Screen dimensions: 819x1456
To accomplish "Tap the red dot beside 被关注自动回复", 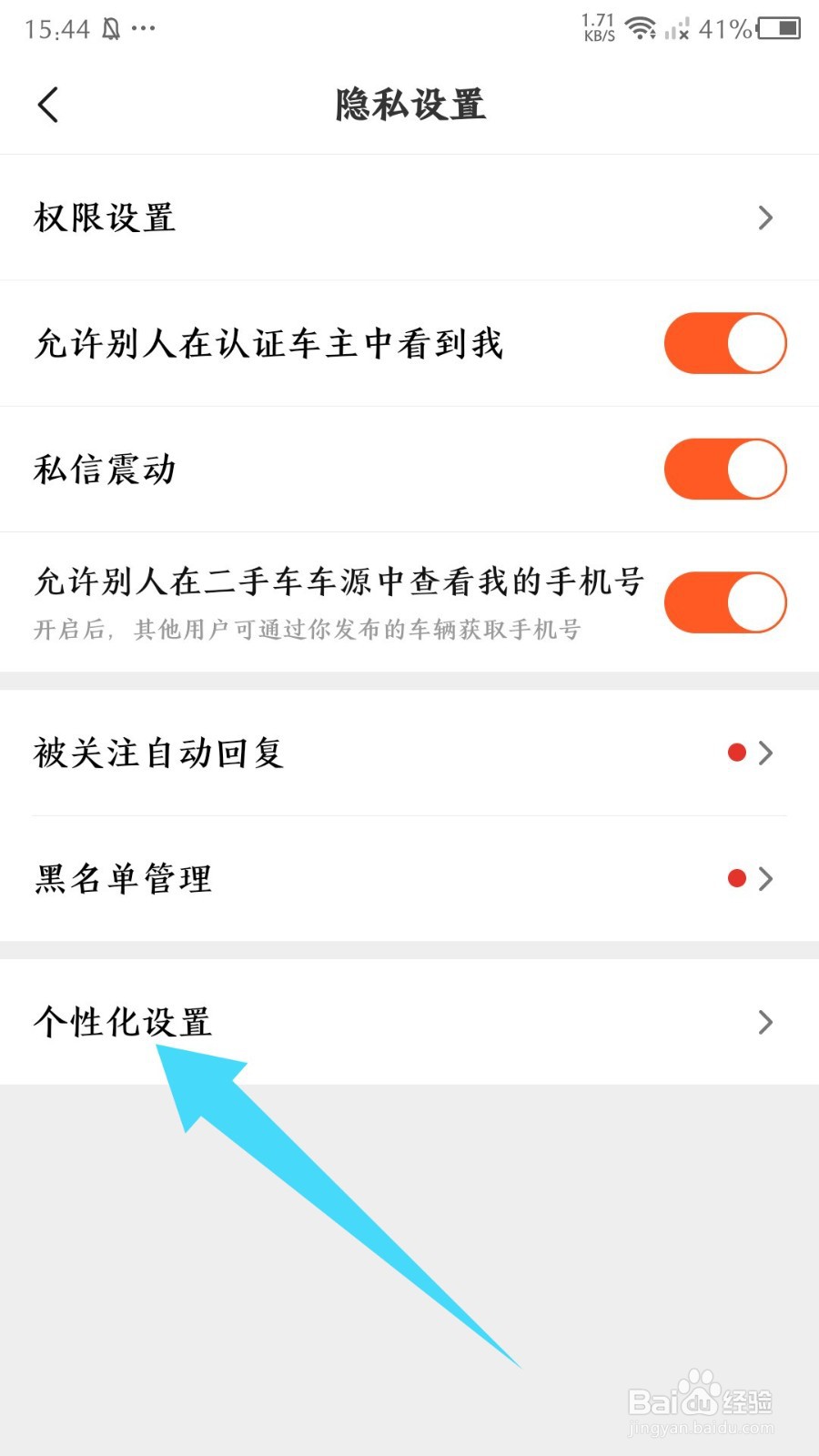I will [735, 753].
